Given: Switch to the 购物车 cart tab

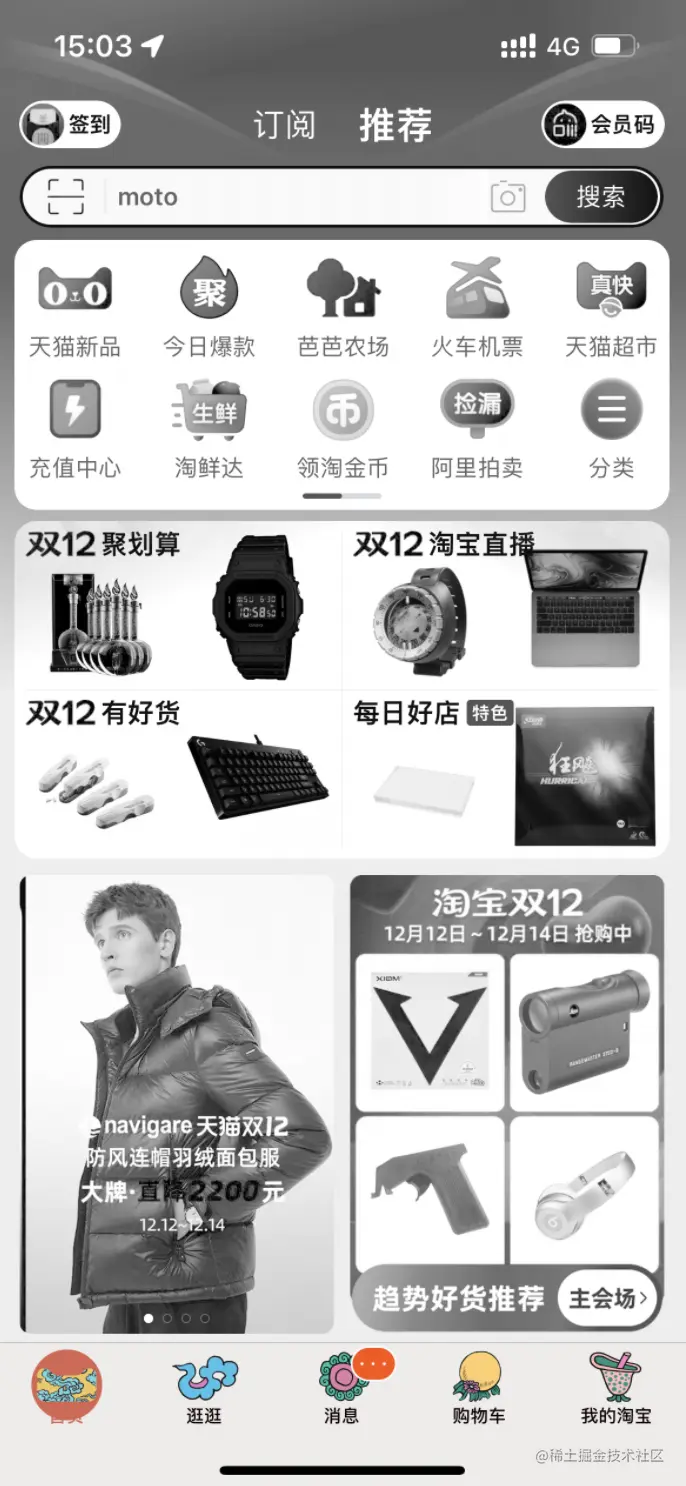Looking at the screenshot, I should (x=478, y=1389).
